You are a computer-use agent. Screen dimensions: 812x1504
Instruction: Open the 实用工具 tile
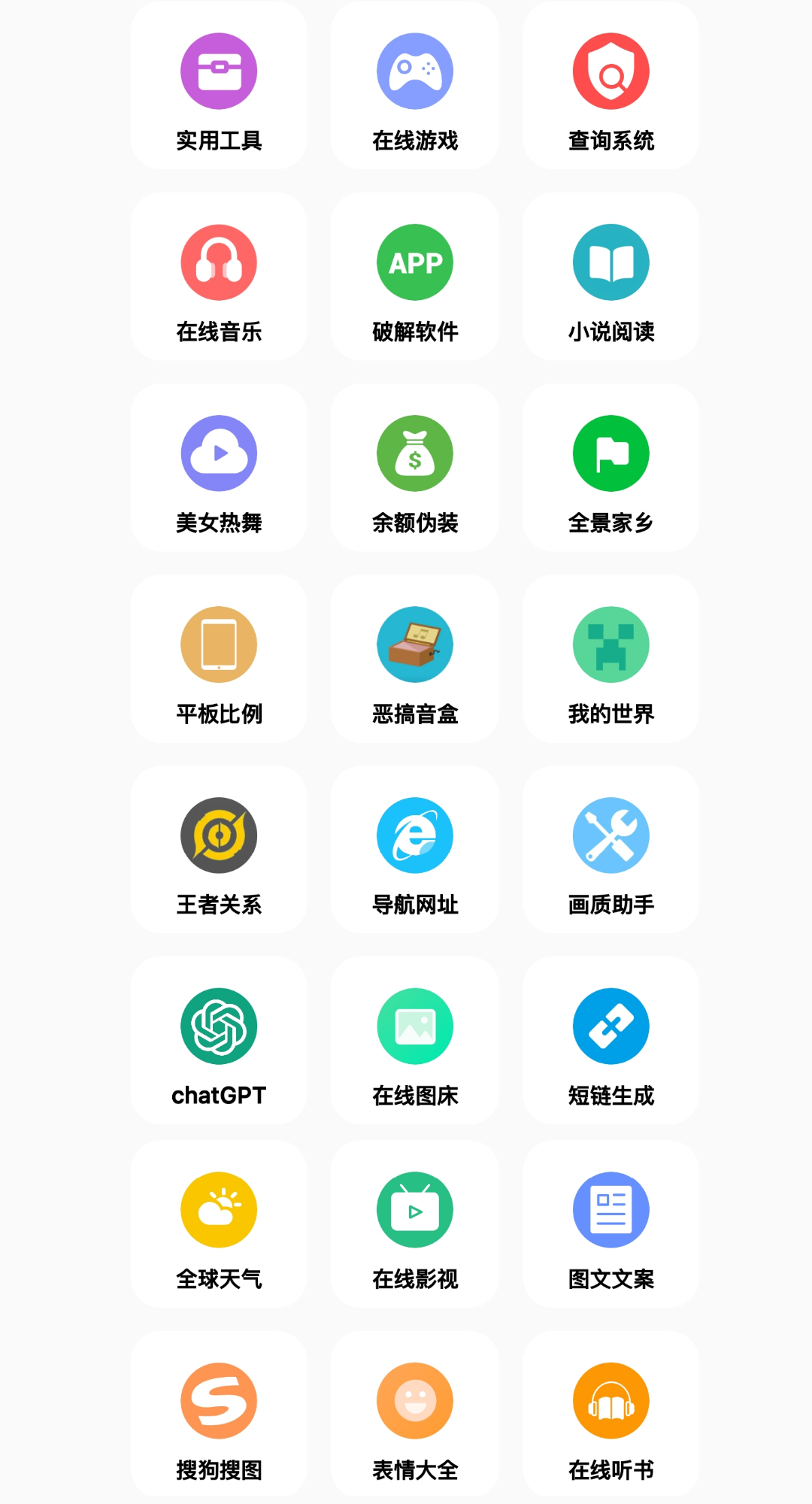pyautogui.click(x=219, y=86)
